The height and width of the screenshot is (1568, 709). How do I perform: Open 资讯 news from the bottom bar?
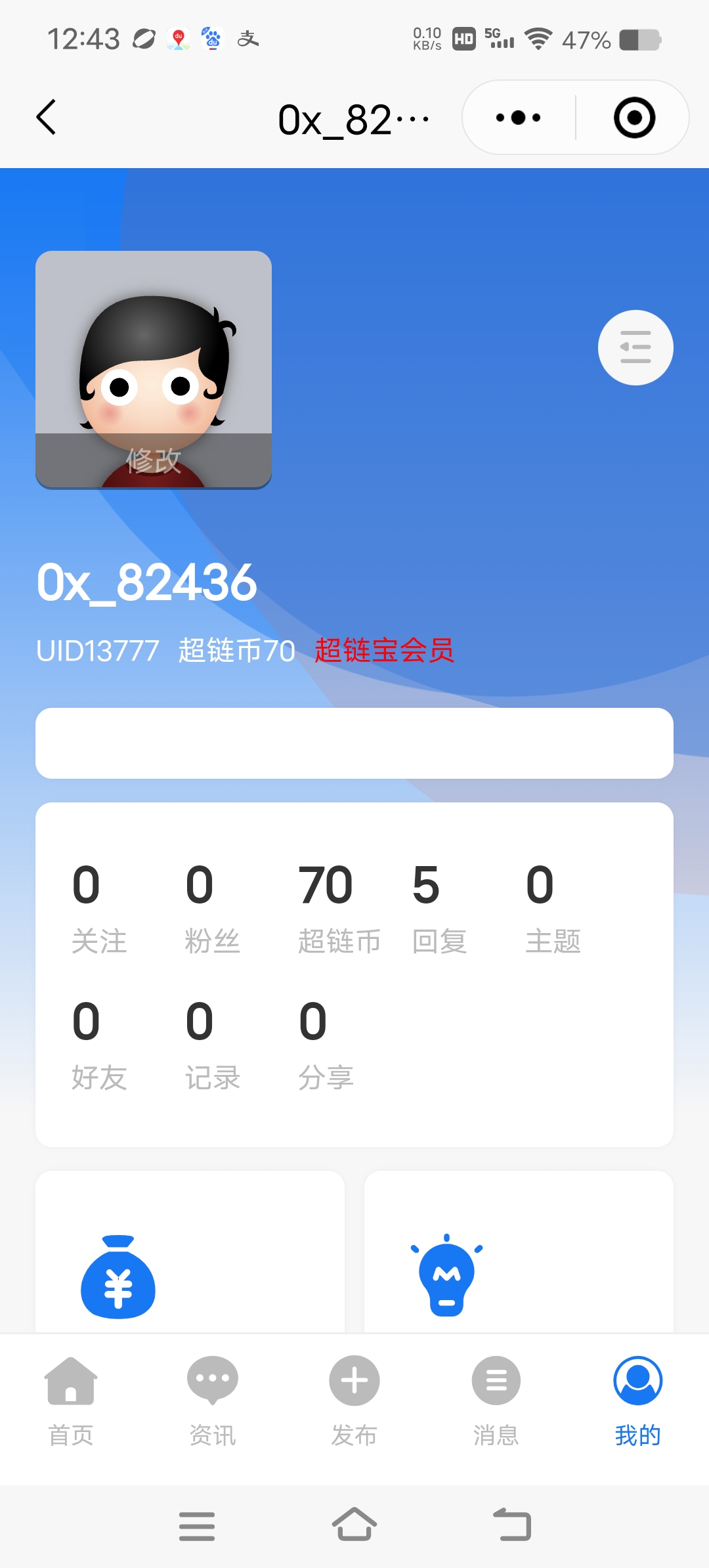tap(211, 1399)
